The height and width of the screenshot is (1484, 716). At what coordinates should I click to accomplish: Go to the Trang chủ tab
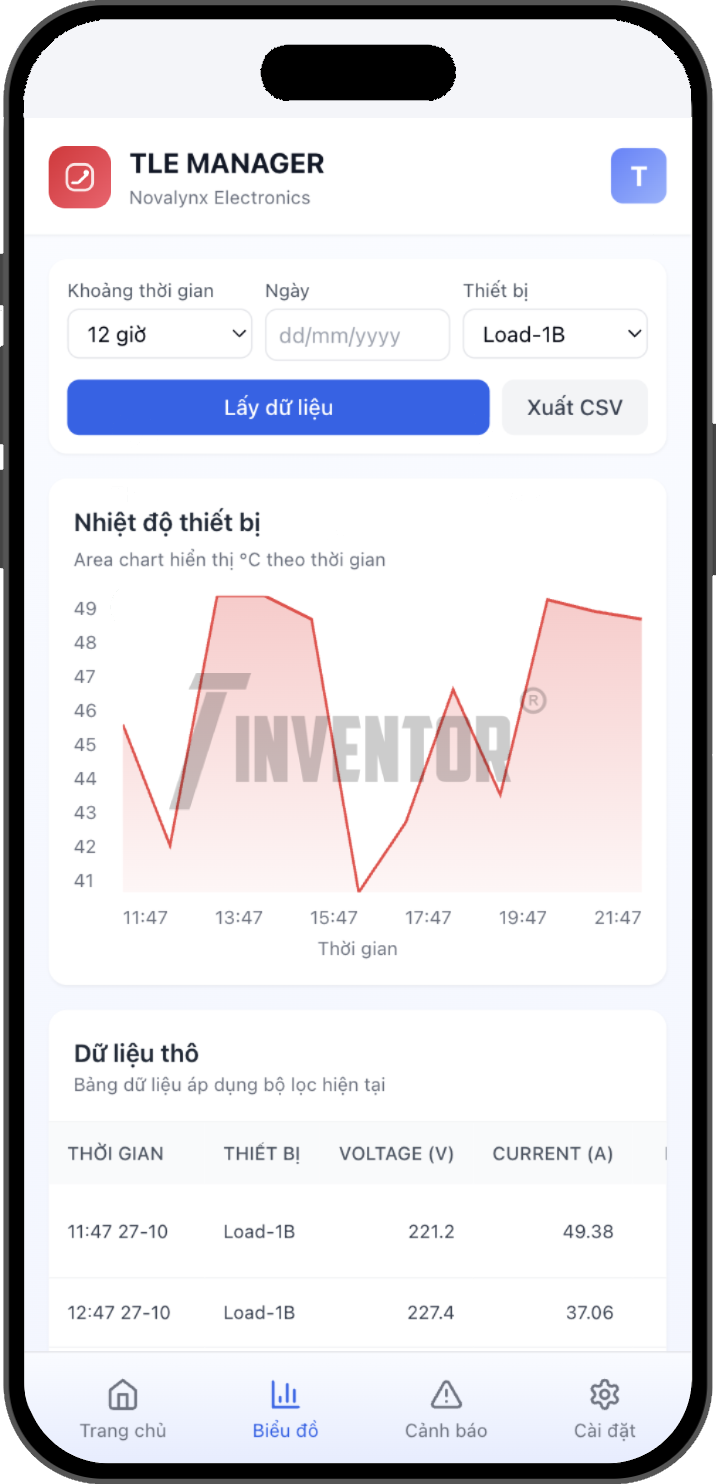[x=123, y=1409]
